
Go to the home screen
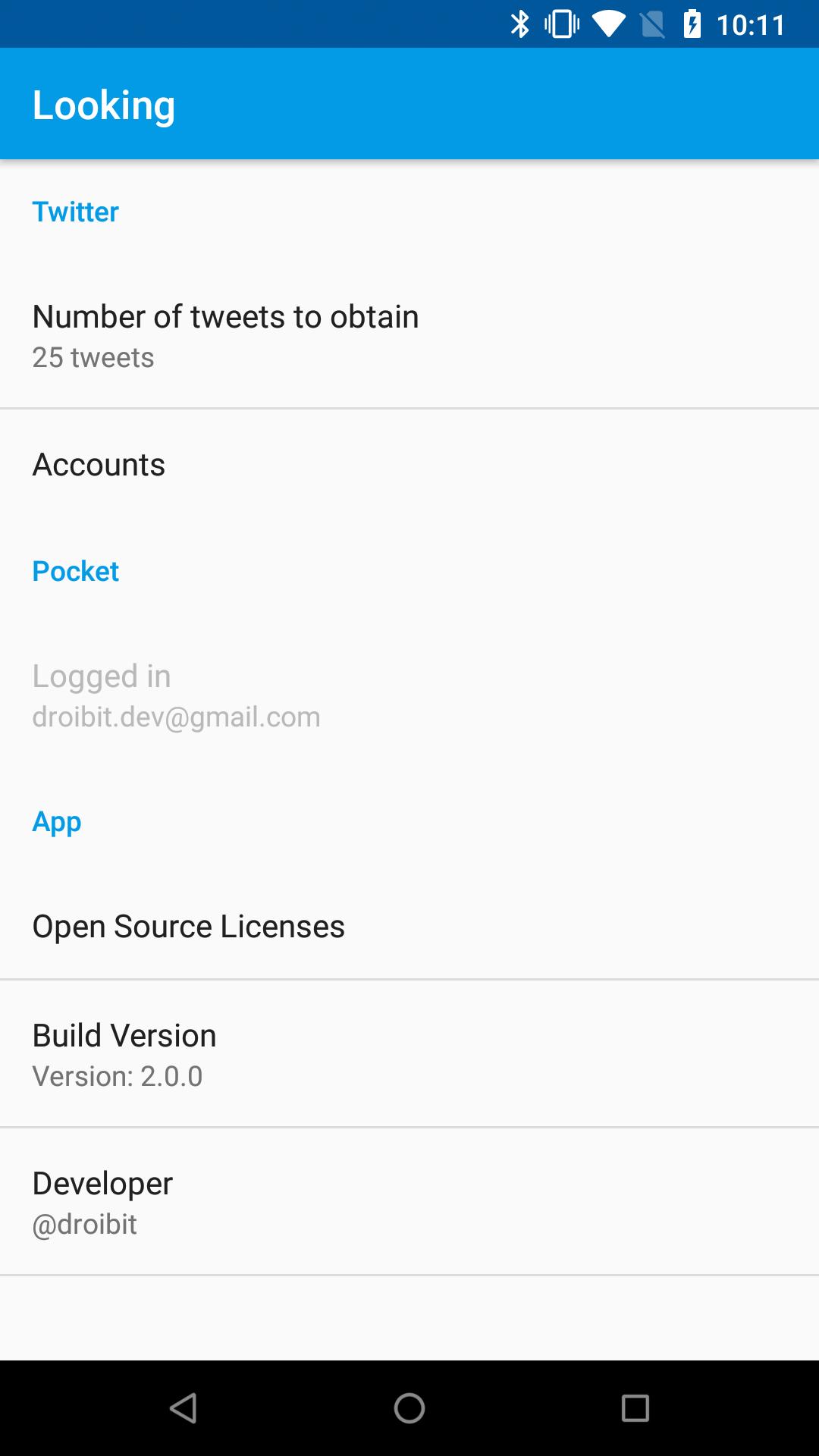click(409, 1408)
